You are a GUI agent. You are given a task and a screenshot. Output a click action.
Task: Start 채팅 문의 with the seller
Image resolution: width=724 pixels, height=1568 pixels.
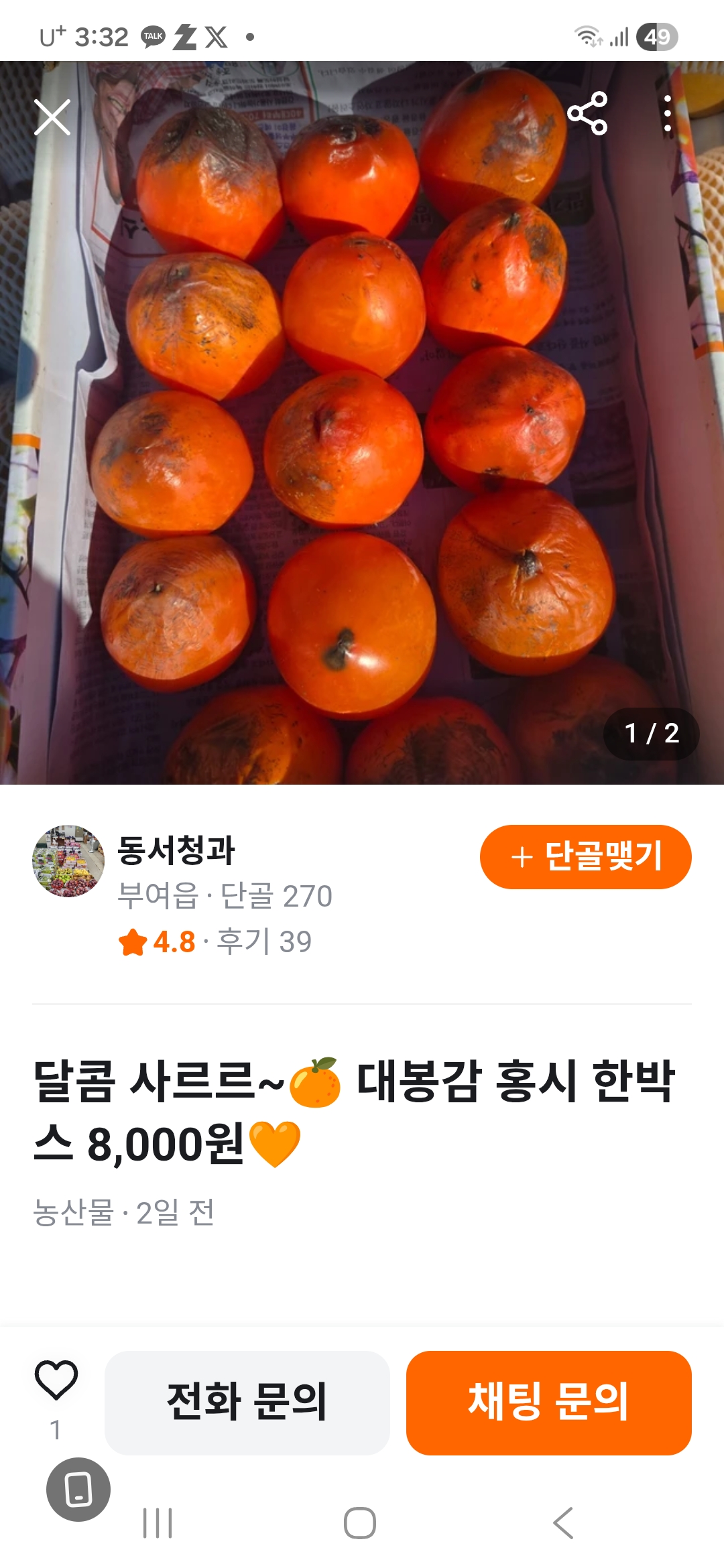pyautogui.click(x=548, y=1402)
